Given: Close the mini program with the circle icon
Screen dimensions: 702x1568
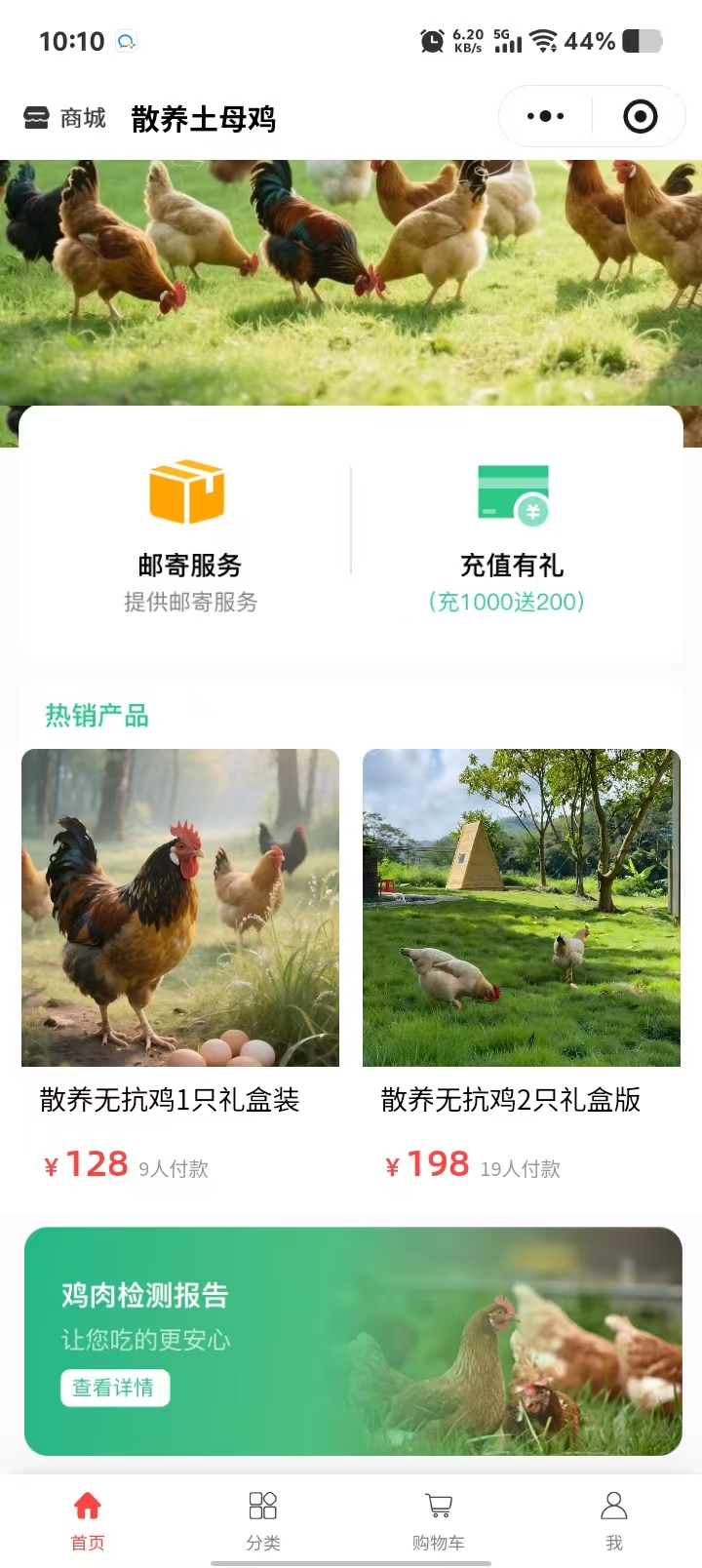Looking at the screenshot, I should click(640, 117).
